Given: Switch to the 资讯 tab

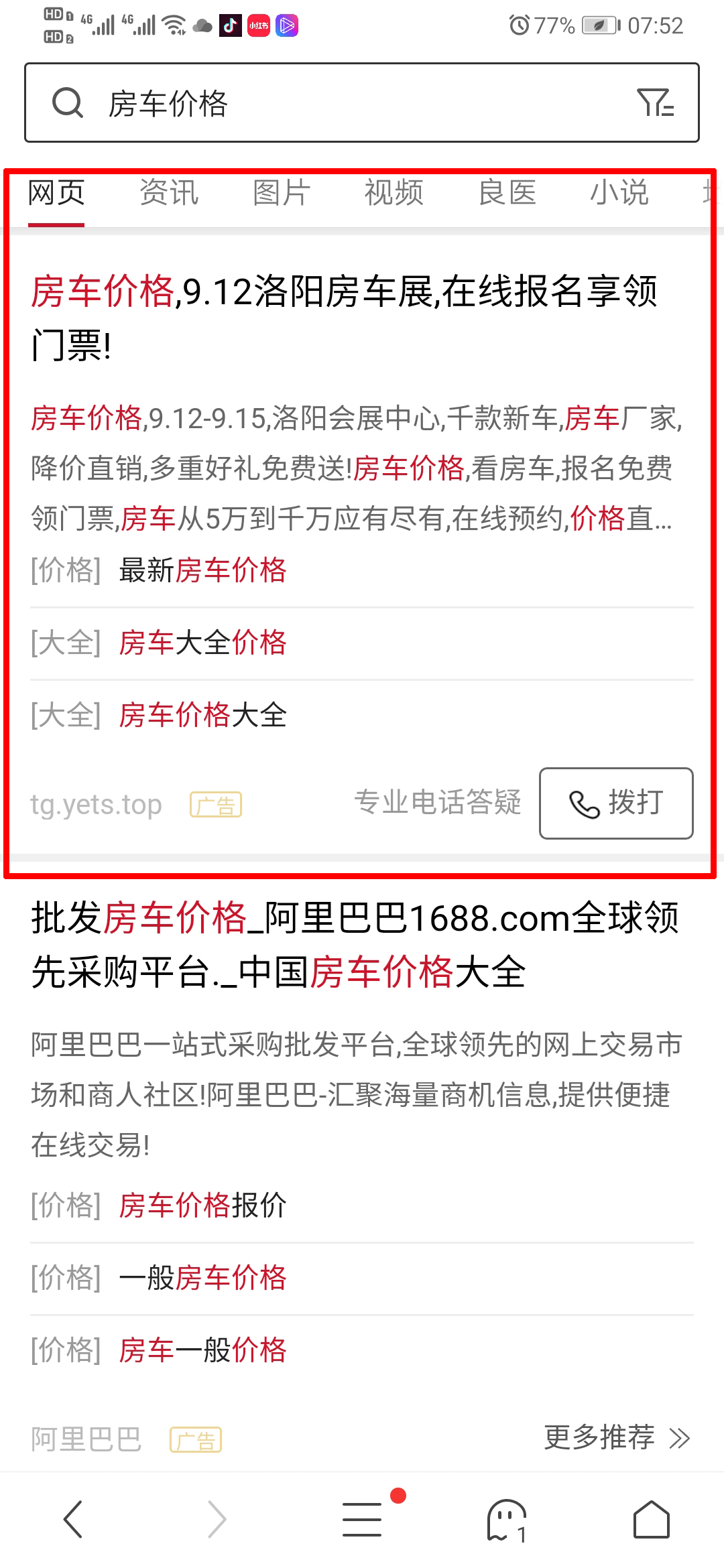Looking at the screenshot, I should click(169, 193).
